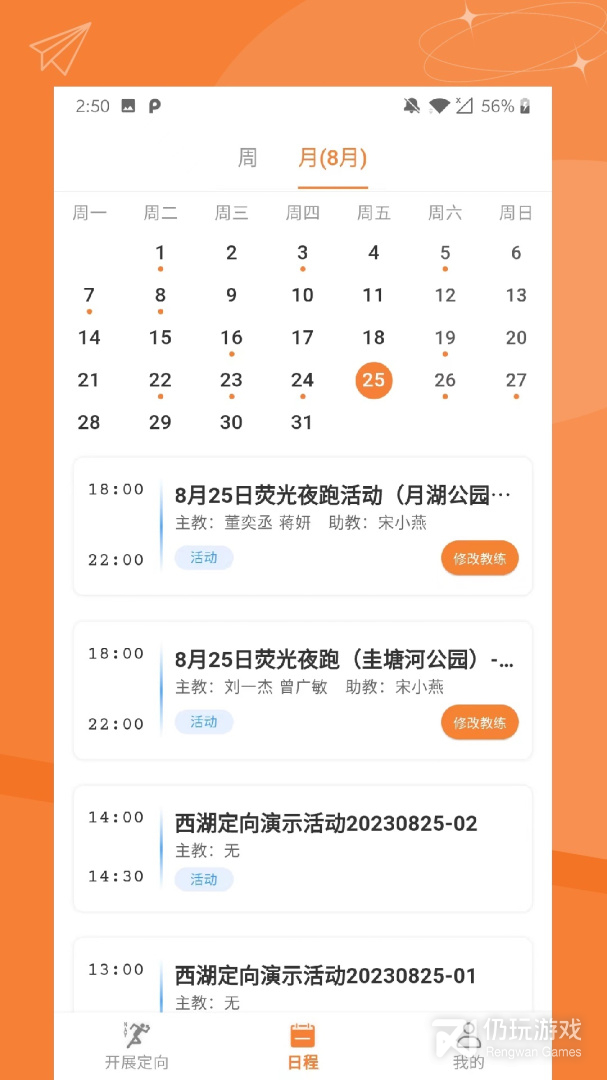Switch to the 周 (week) view tab
This screenshot has height=1080, width=607.
[247, 158]
